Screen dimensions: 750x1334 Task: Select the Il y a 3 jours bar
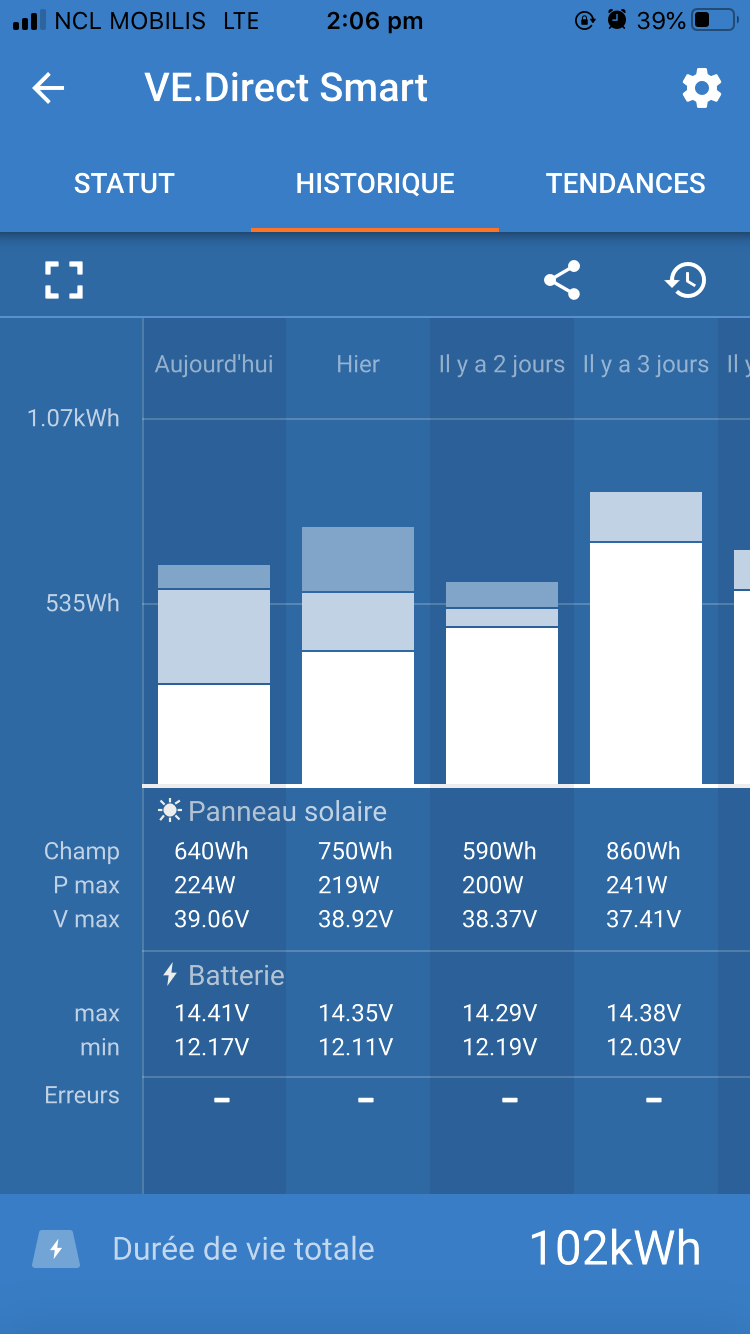pyautogui.click(x=646, y=638)
